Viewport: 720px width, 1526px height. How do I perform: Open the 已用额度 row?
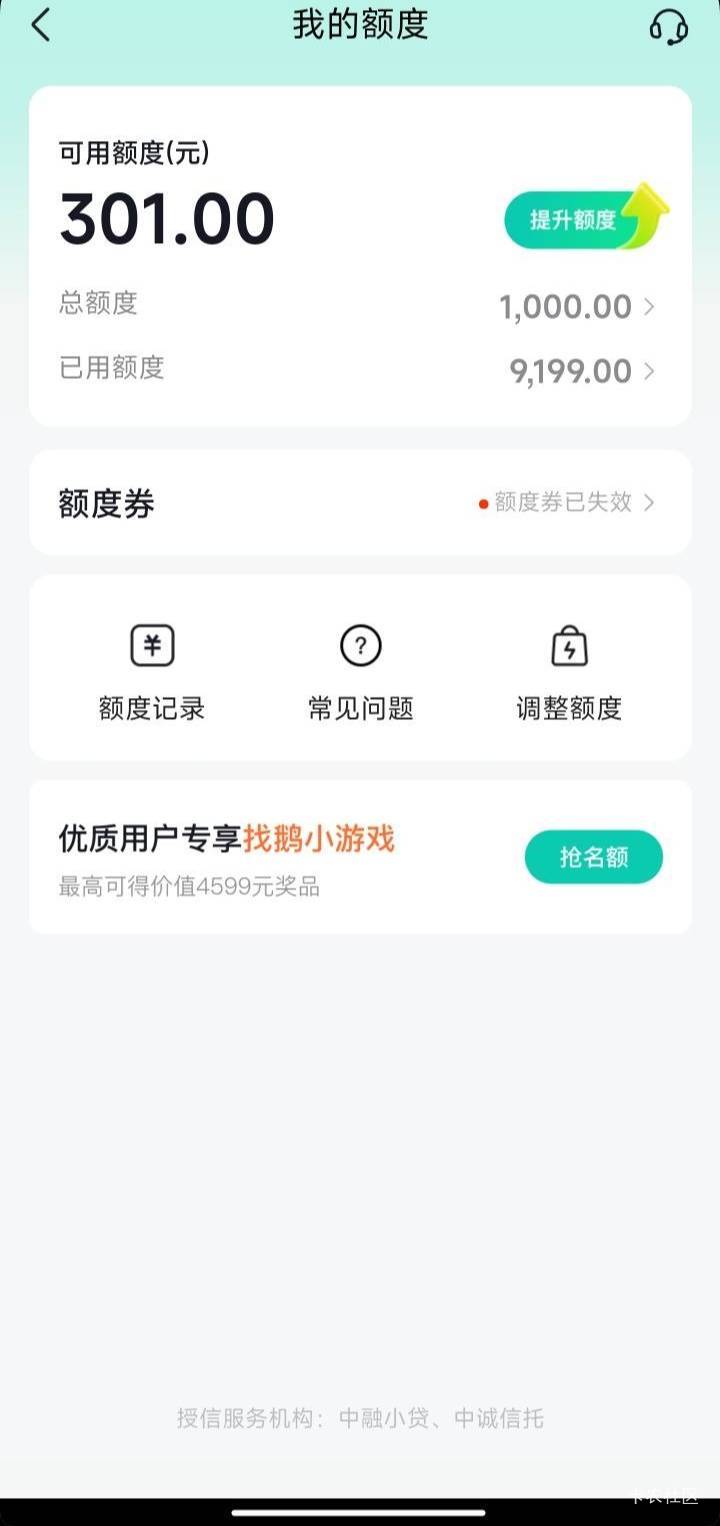pos(360,370)
